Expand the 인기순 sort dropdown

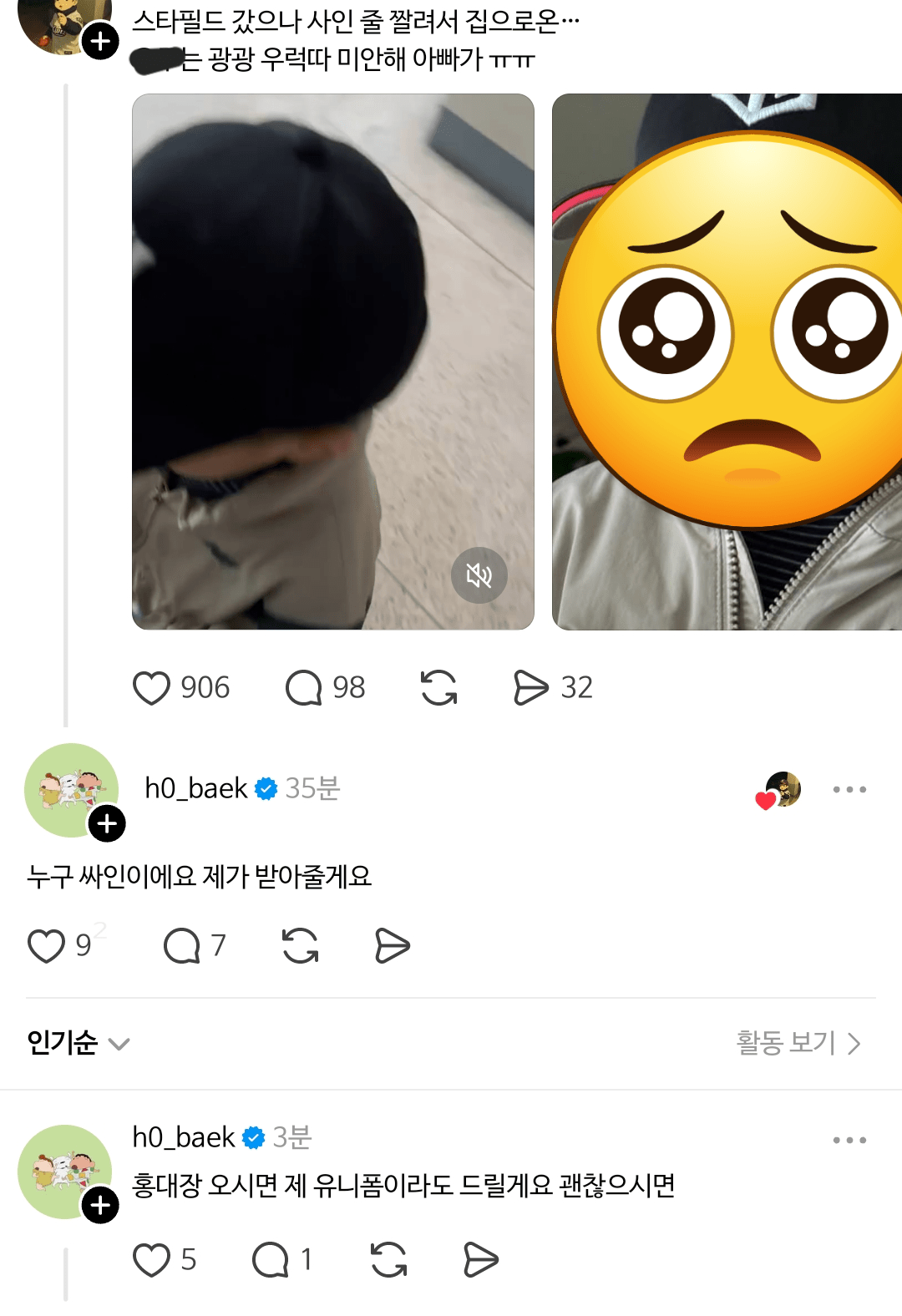(x=78, y=1043)
